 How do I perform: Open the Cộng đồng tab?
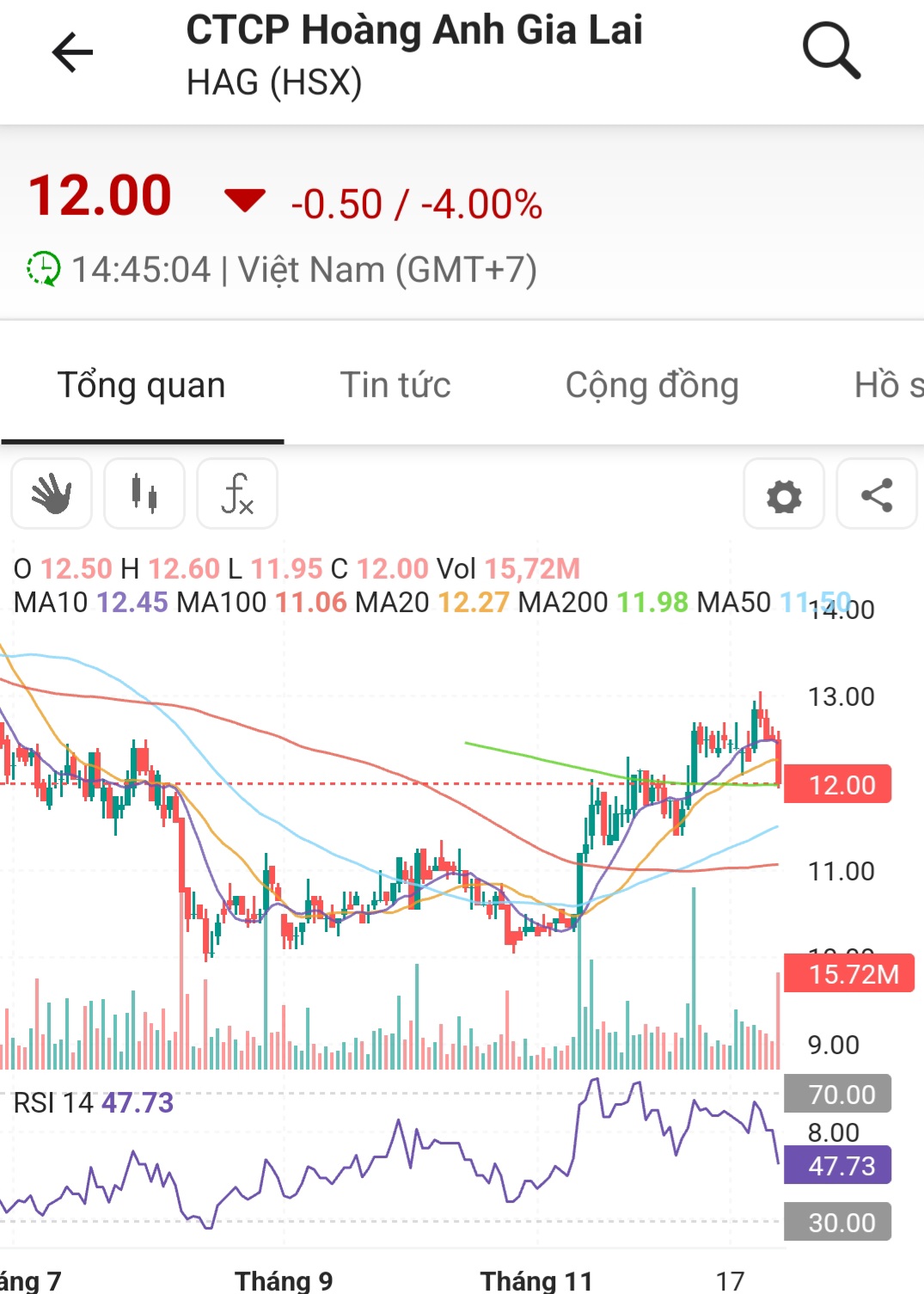(652, 385)
